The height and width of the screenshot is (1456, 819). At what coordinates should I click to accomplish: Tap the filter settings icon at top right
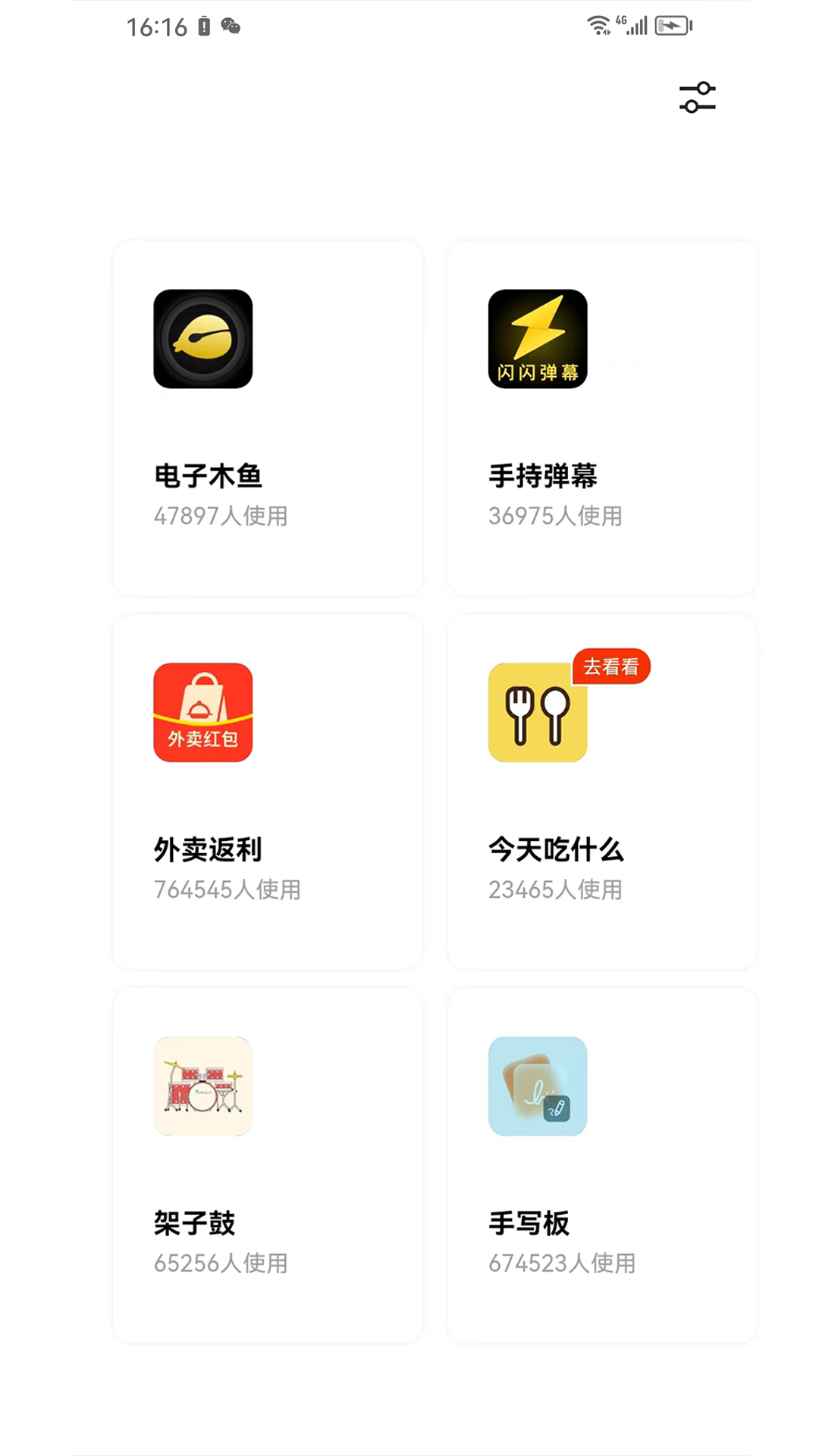point(697,97)
